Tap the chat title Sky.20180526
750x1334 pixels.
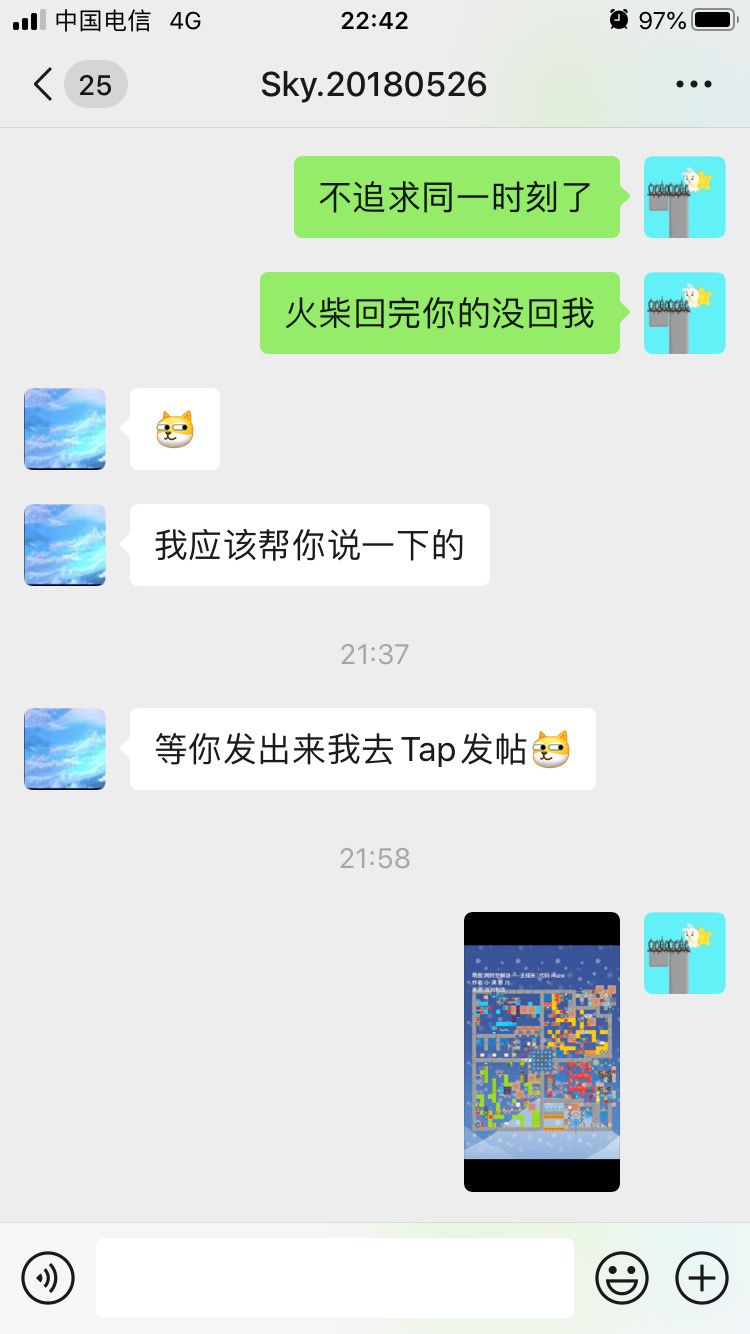(373, 84)
